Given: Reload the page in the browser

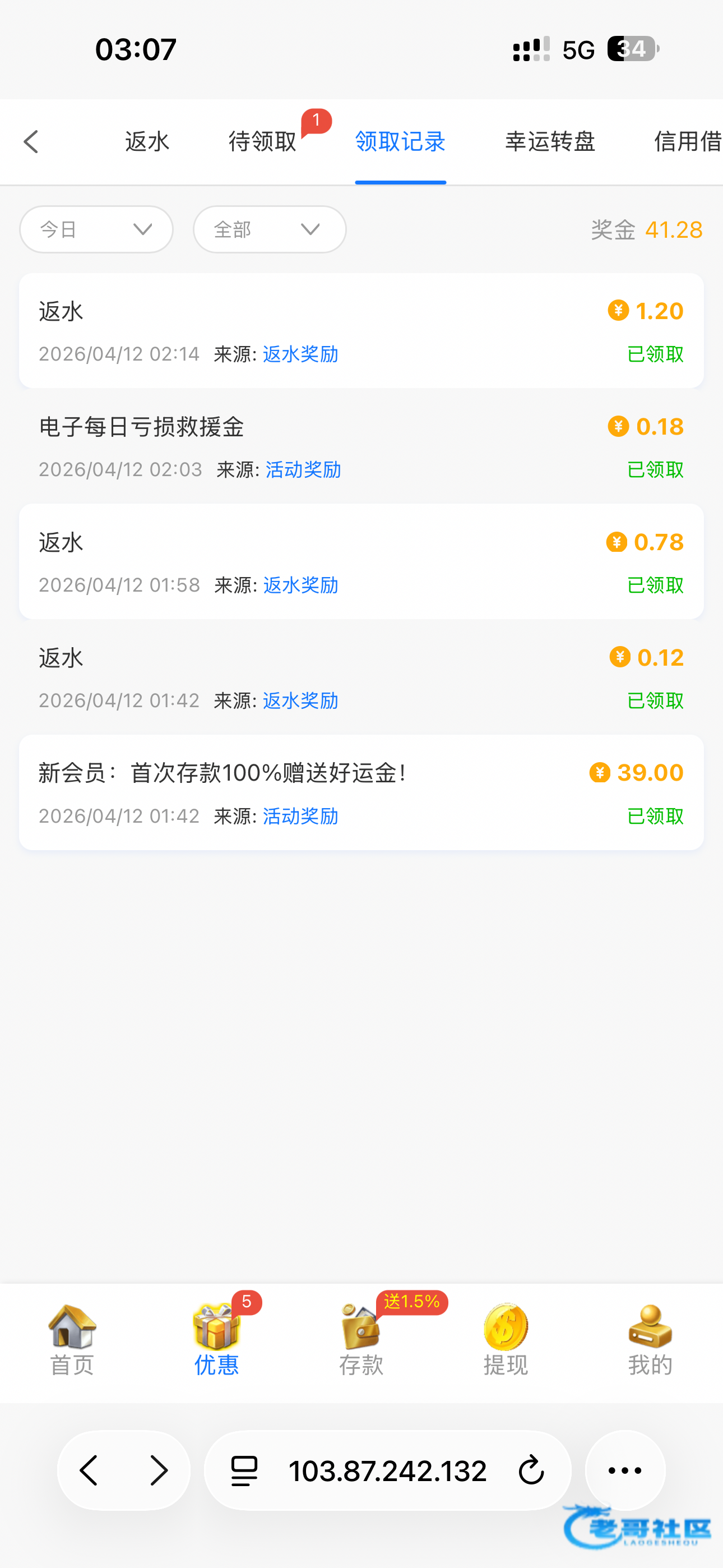Looking at the screenshot, I should point(531,1470).
